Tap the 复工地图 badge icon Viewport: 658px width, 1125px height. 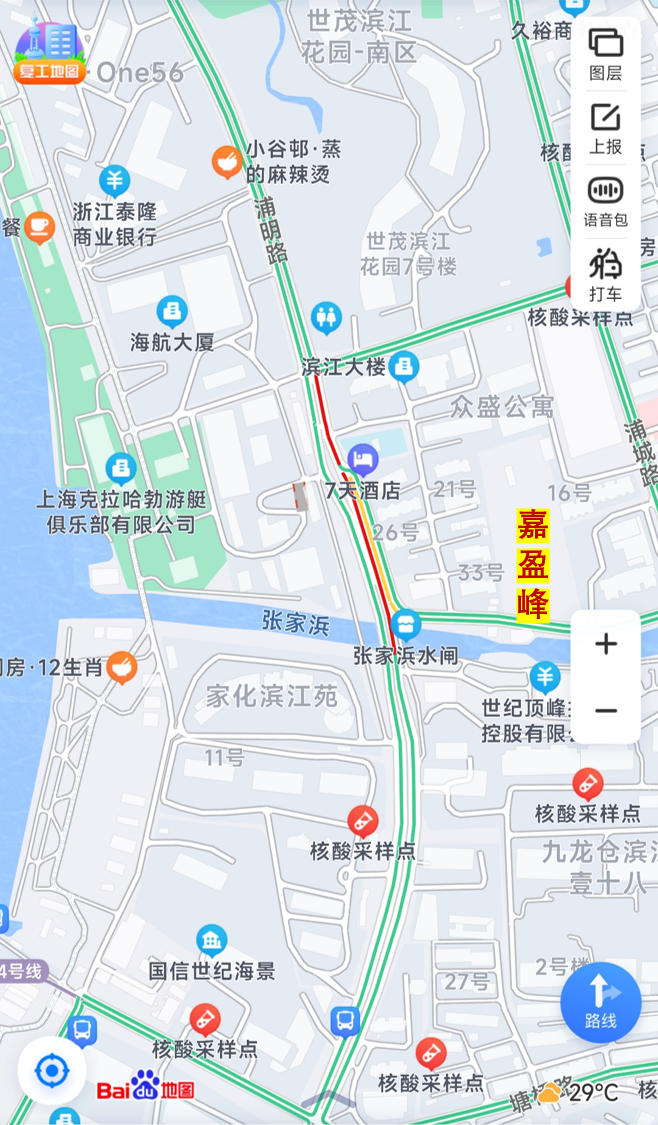(x=48, y=52)
